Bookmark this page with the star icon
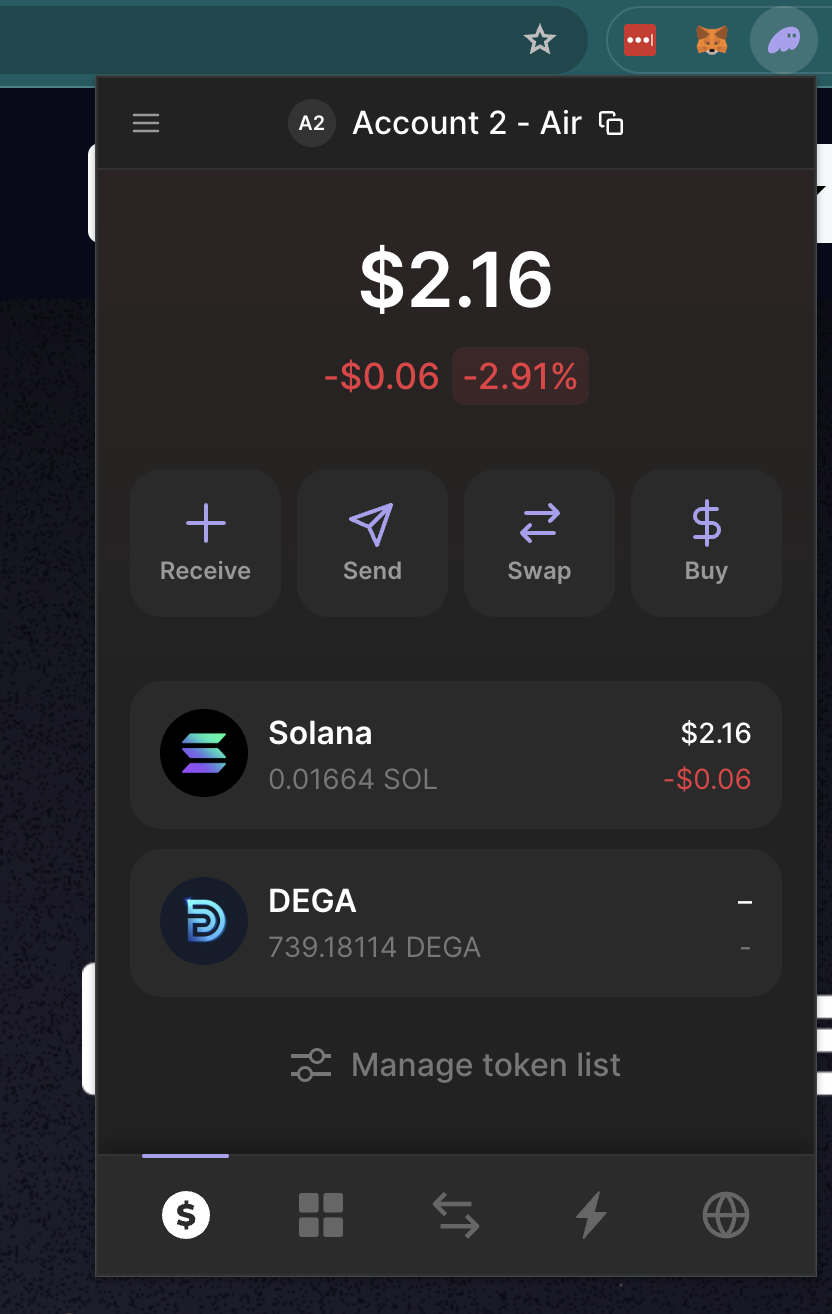This screenshot has width=832, height=1314. 540,40
